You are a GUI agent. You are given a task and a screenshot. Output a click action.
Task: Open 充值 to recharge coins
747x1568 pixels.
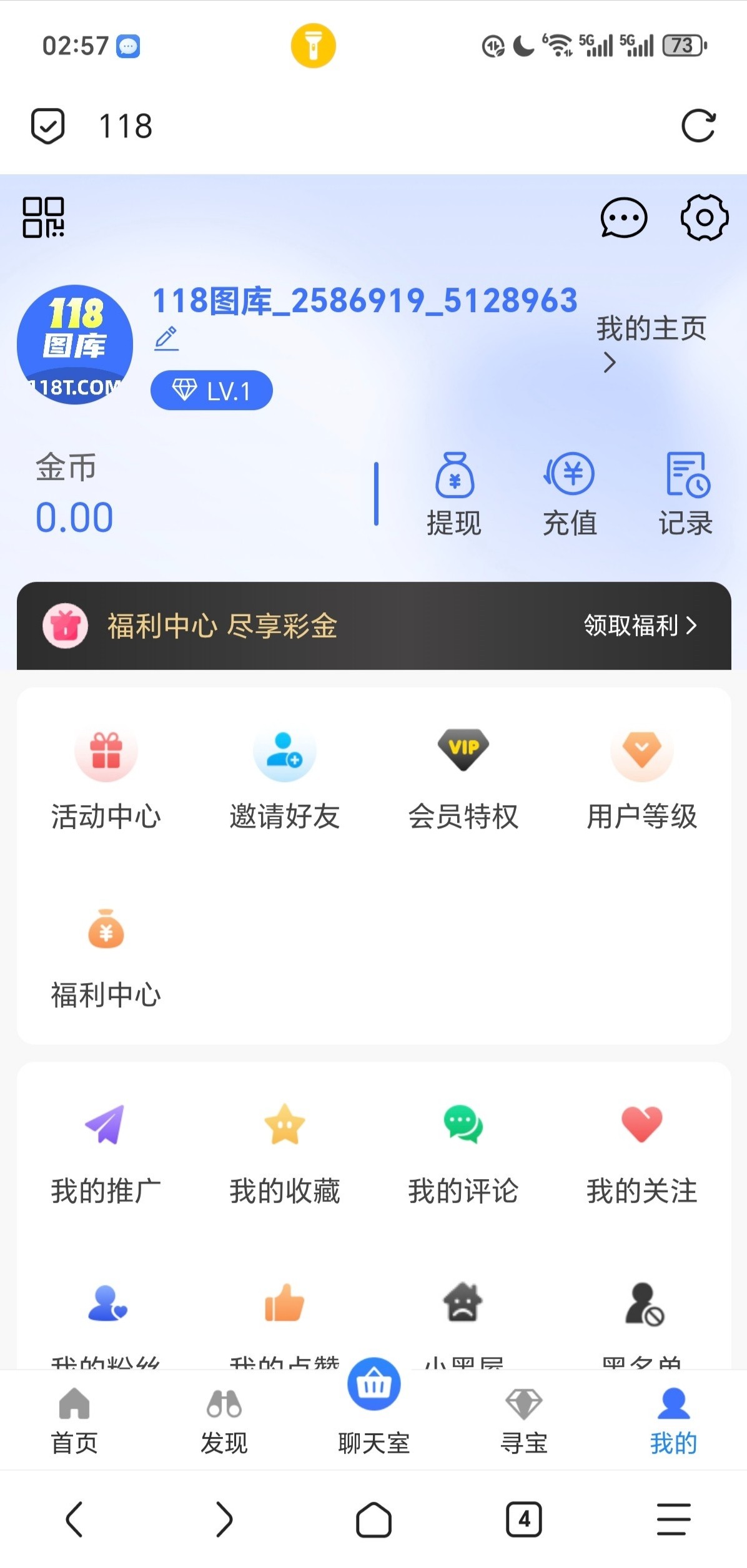570,494
